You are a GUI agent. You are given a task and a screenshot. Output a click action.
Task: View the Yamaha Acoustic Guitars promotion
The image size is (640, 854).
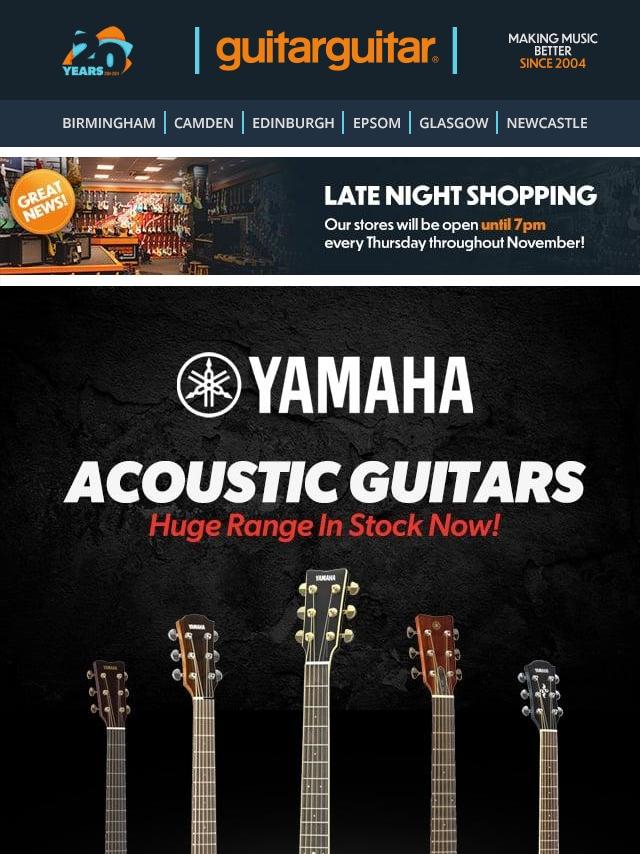320,570
